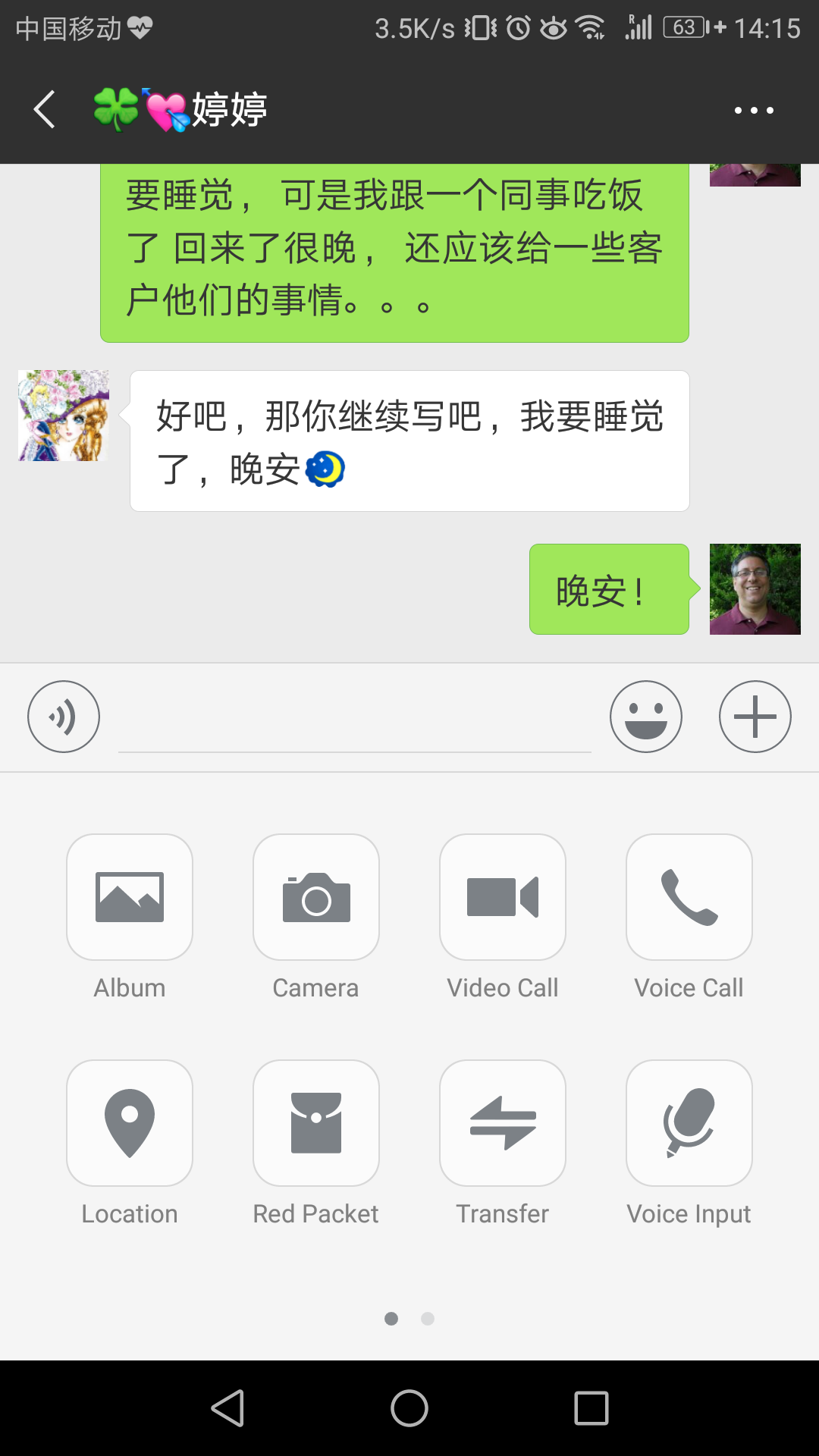The image size is (819, 1456).
Task: Send a Red Packet
Action: pyautogui.click(x=316, y=1123)
